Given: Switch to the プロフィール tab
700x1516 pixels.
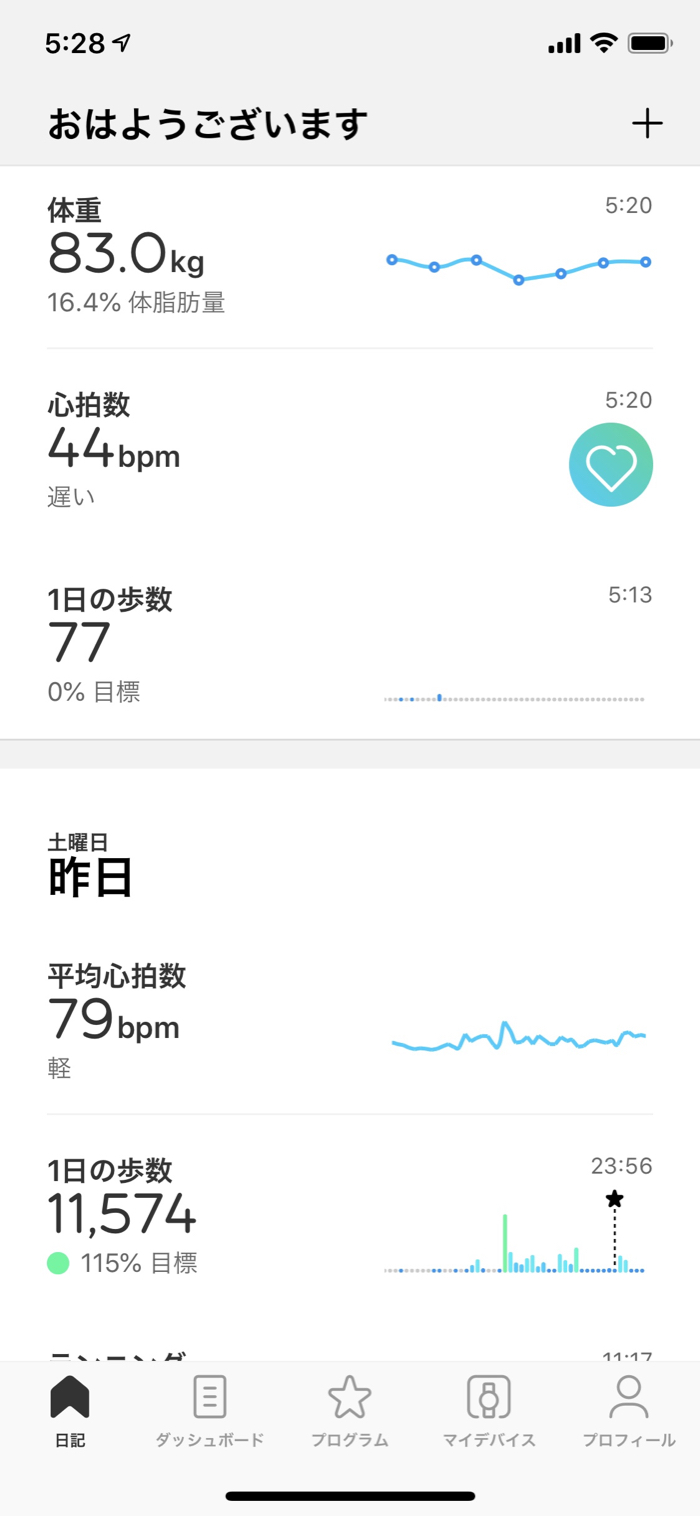Looking at the screenshot, I should pyautogui.click(x=629, y=1411).
